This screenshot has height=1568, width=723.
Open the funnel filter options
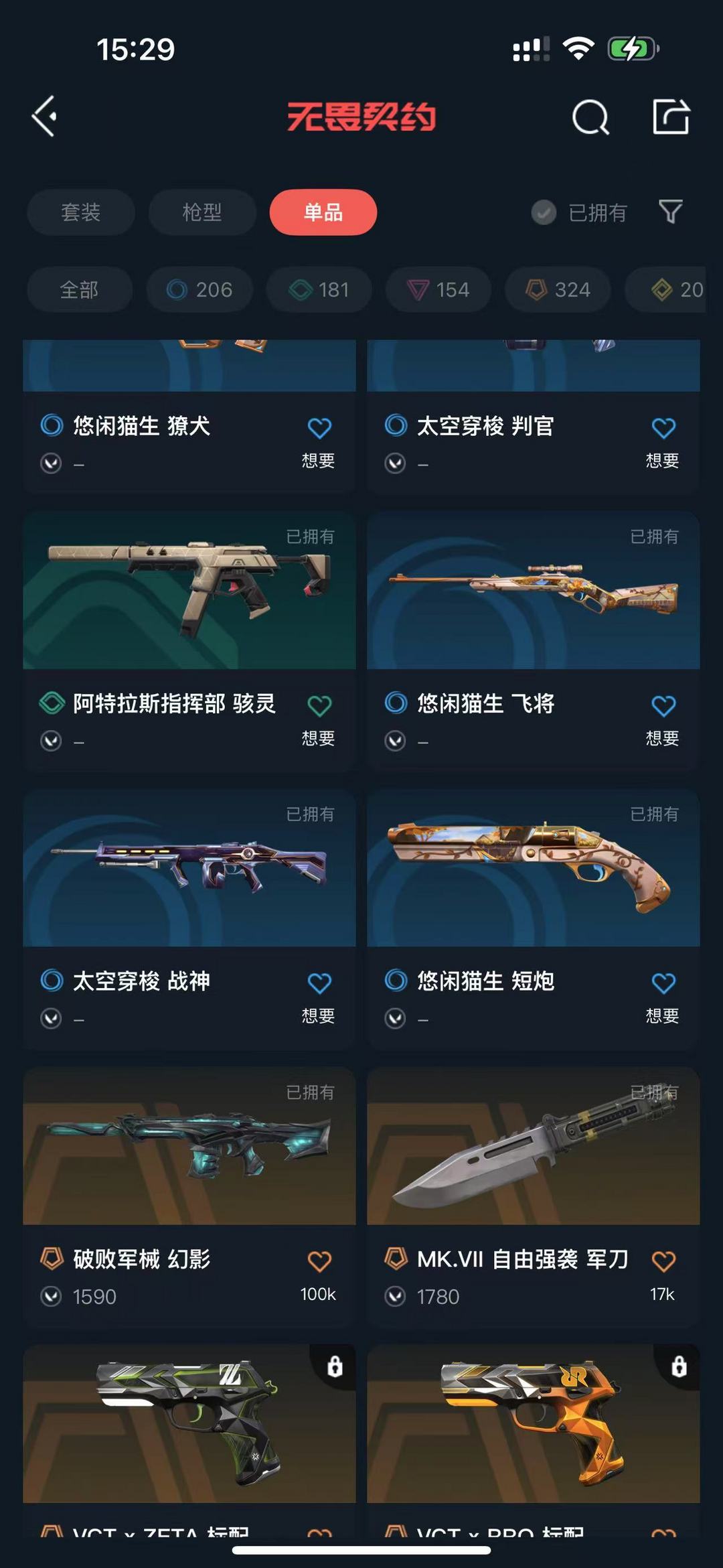point(671,212)
